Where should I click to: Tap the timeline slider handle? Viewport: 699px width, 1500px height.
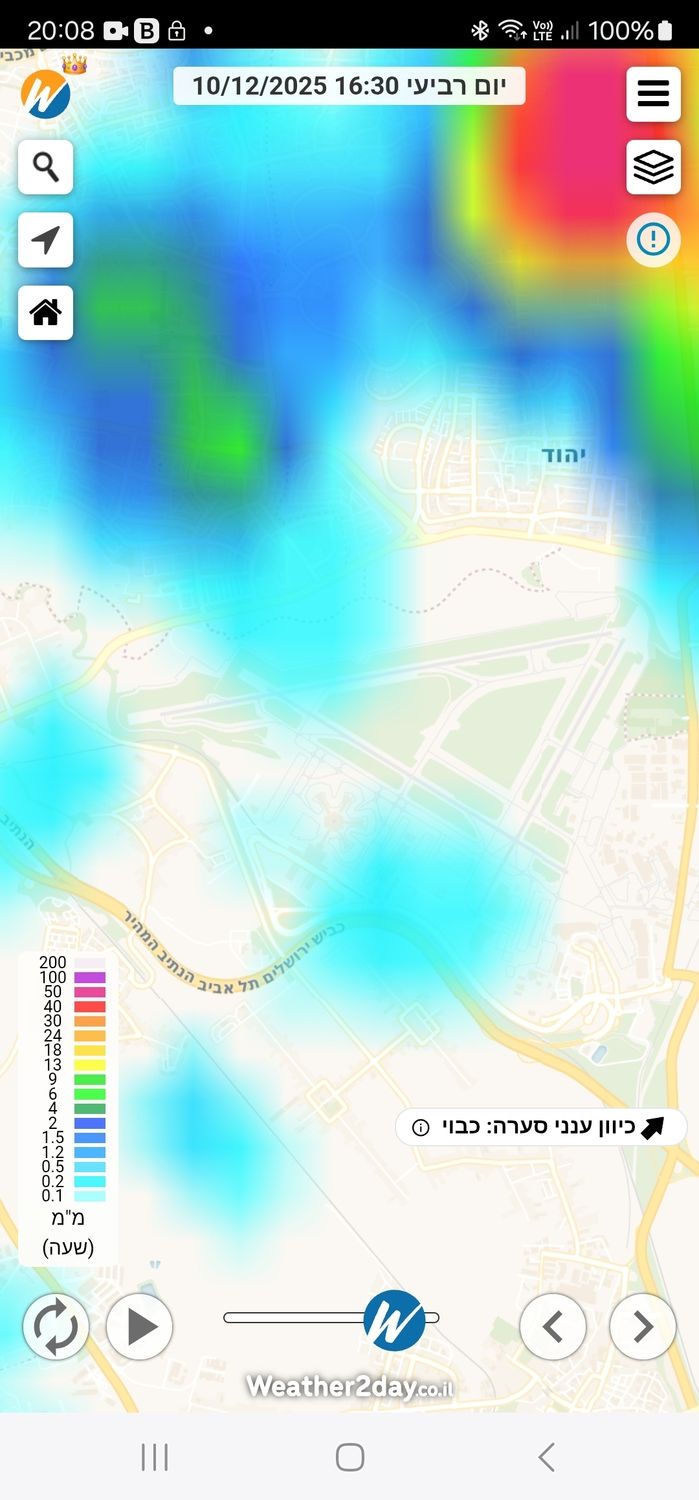click(394, 1320)
